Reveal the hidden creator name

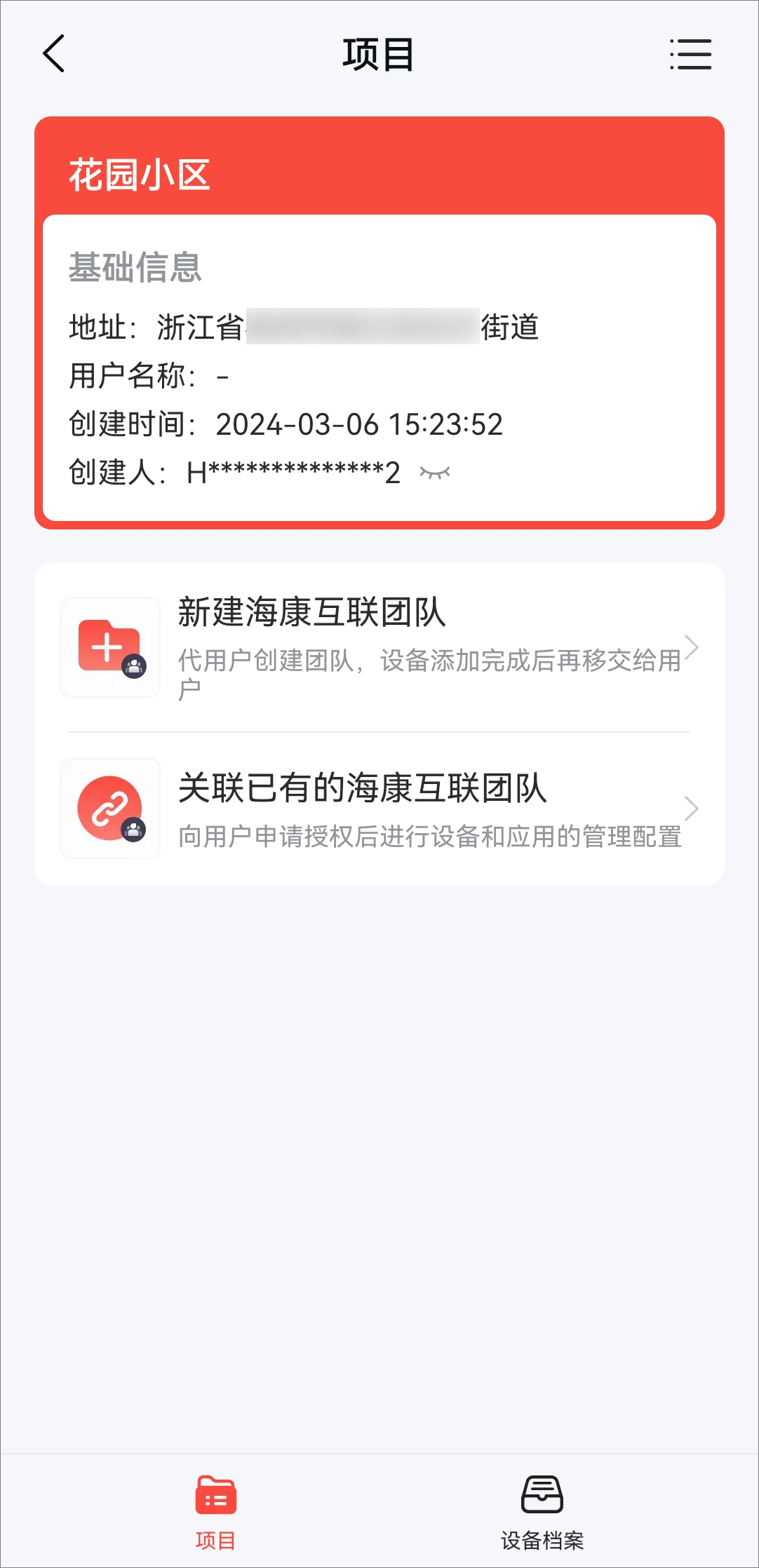(435, 473)
